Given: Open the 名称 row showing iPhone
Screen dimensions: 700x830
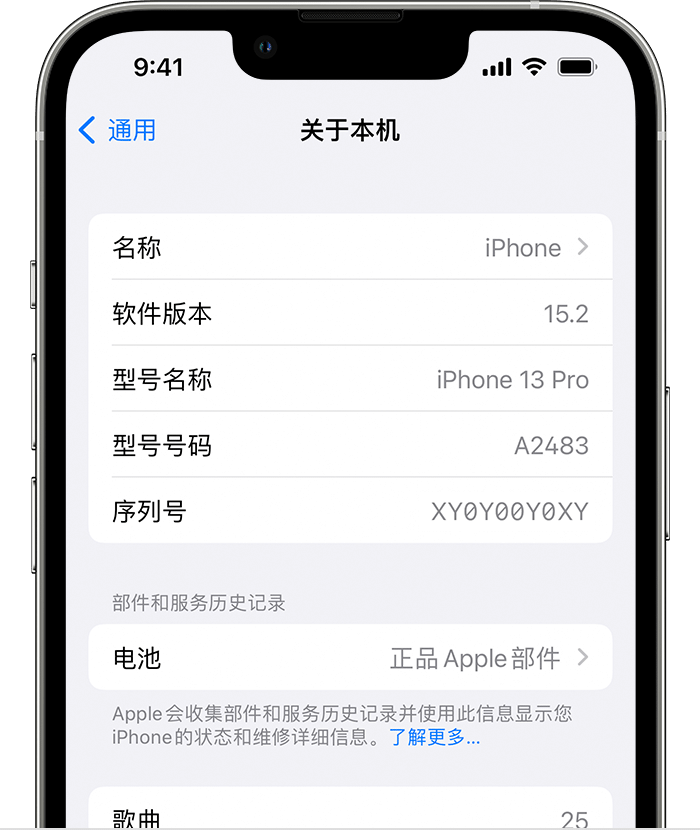Looking at the screenshot, I should coord(350,247).
